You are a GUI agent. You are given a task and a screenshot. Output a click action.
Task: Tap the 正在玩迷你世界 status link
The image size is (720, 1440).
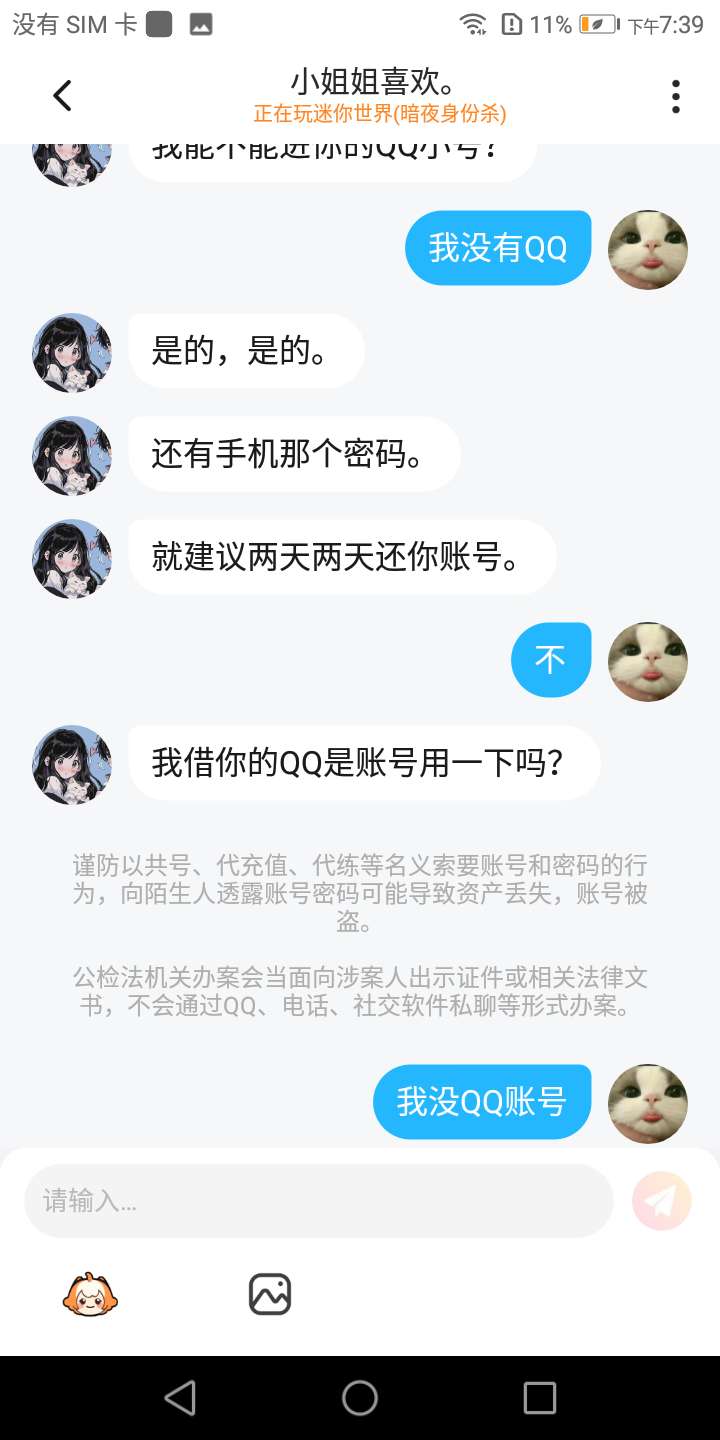pos(380,114)
